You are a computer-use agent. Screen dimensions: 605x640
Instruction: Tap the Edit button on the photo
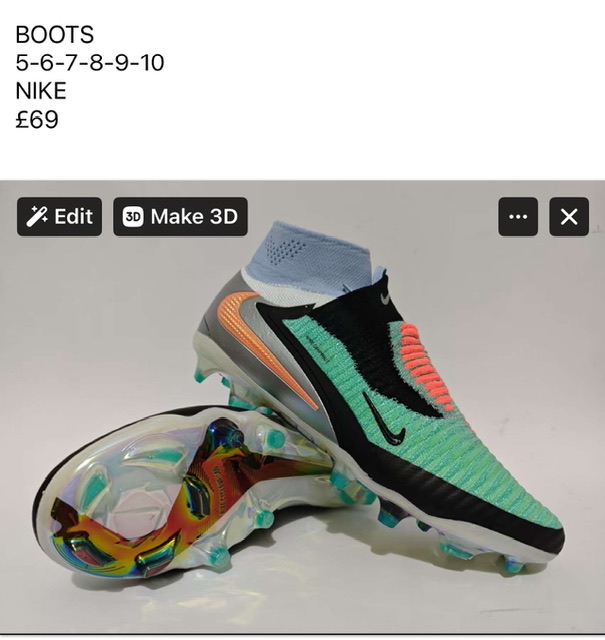60,217
